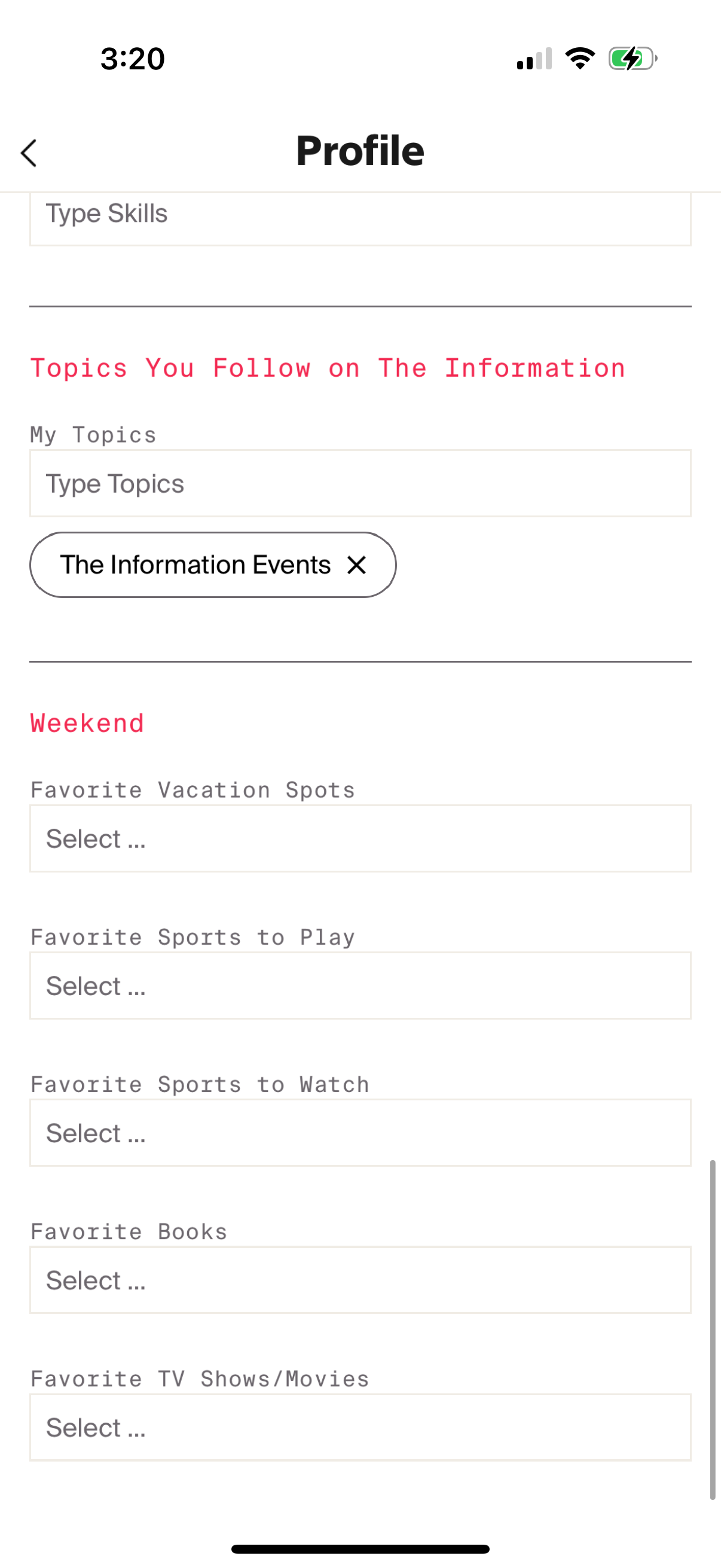Click the Topics You Follow heading
Viewport: 721px width, 1568px height.
(x=328, y=368)
